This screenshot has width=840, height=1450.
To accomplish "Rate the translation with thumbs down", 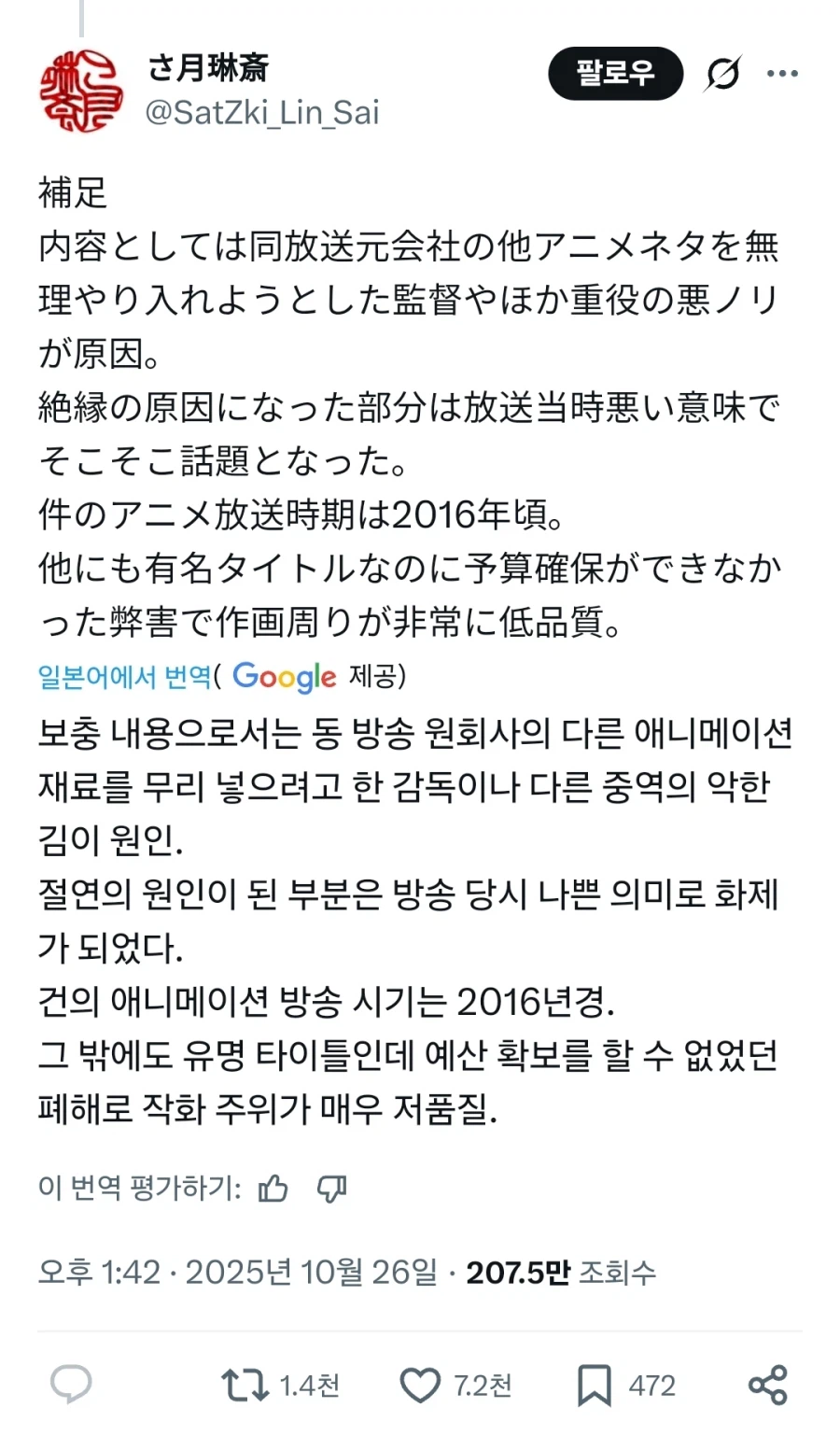I will tap(333, 1190).
